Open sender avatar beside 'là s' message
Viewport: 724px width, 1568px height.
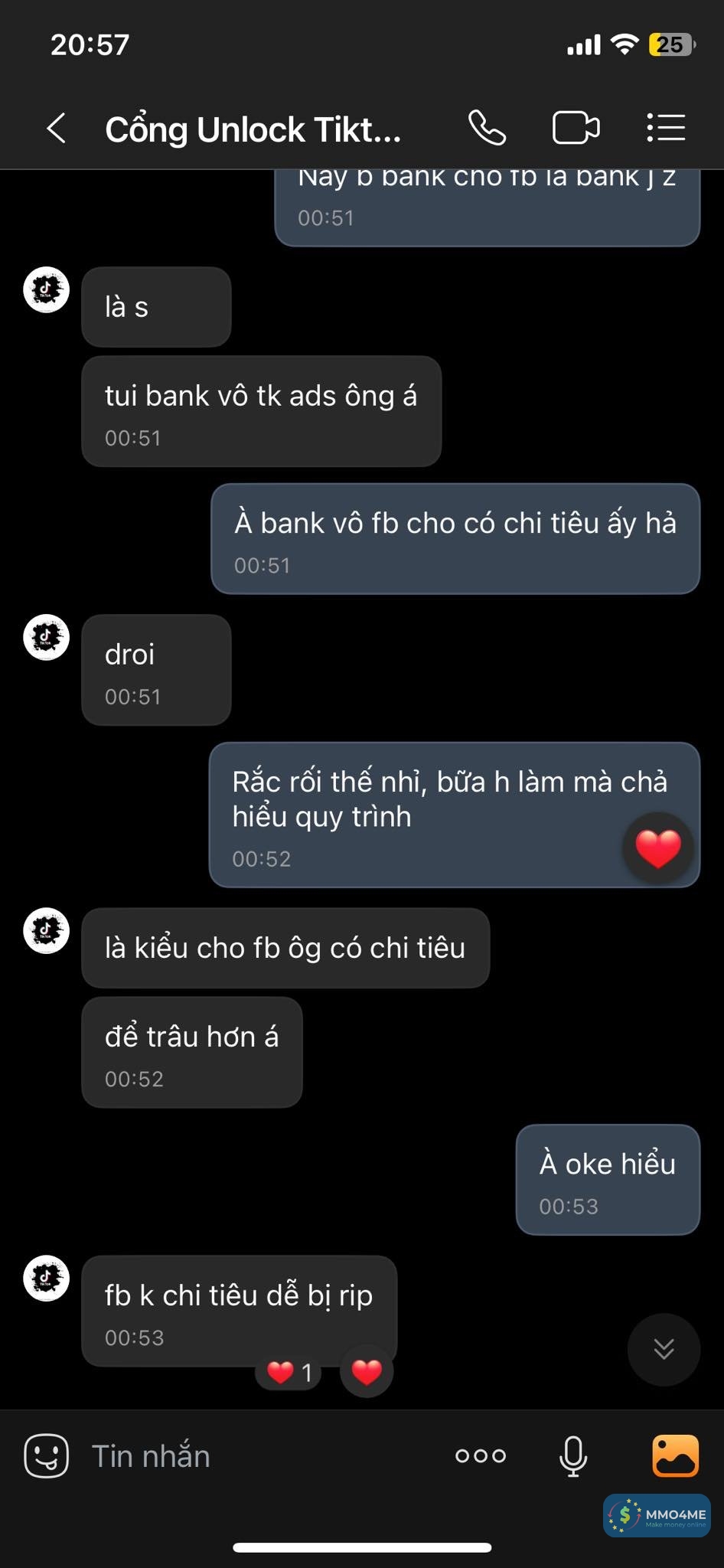[x=47, y=289]
